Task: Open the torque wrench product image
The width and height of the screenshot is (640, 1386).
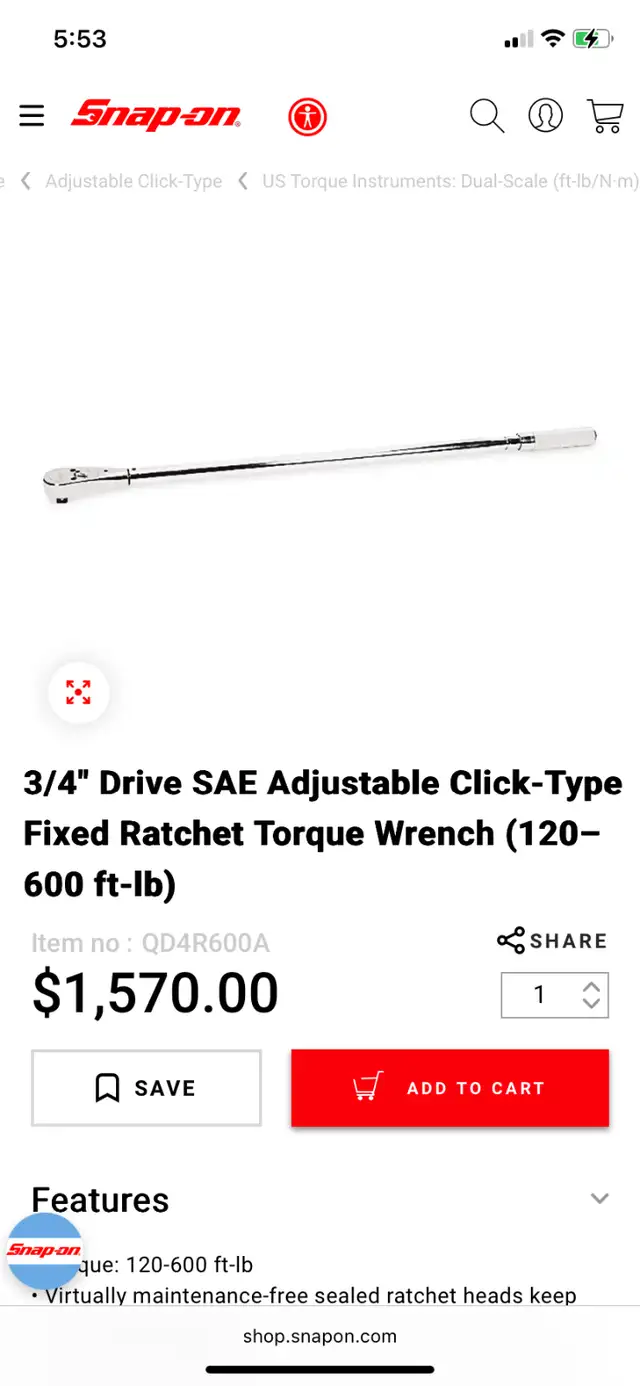Action: pyautogui.click(x=320, y=465)
